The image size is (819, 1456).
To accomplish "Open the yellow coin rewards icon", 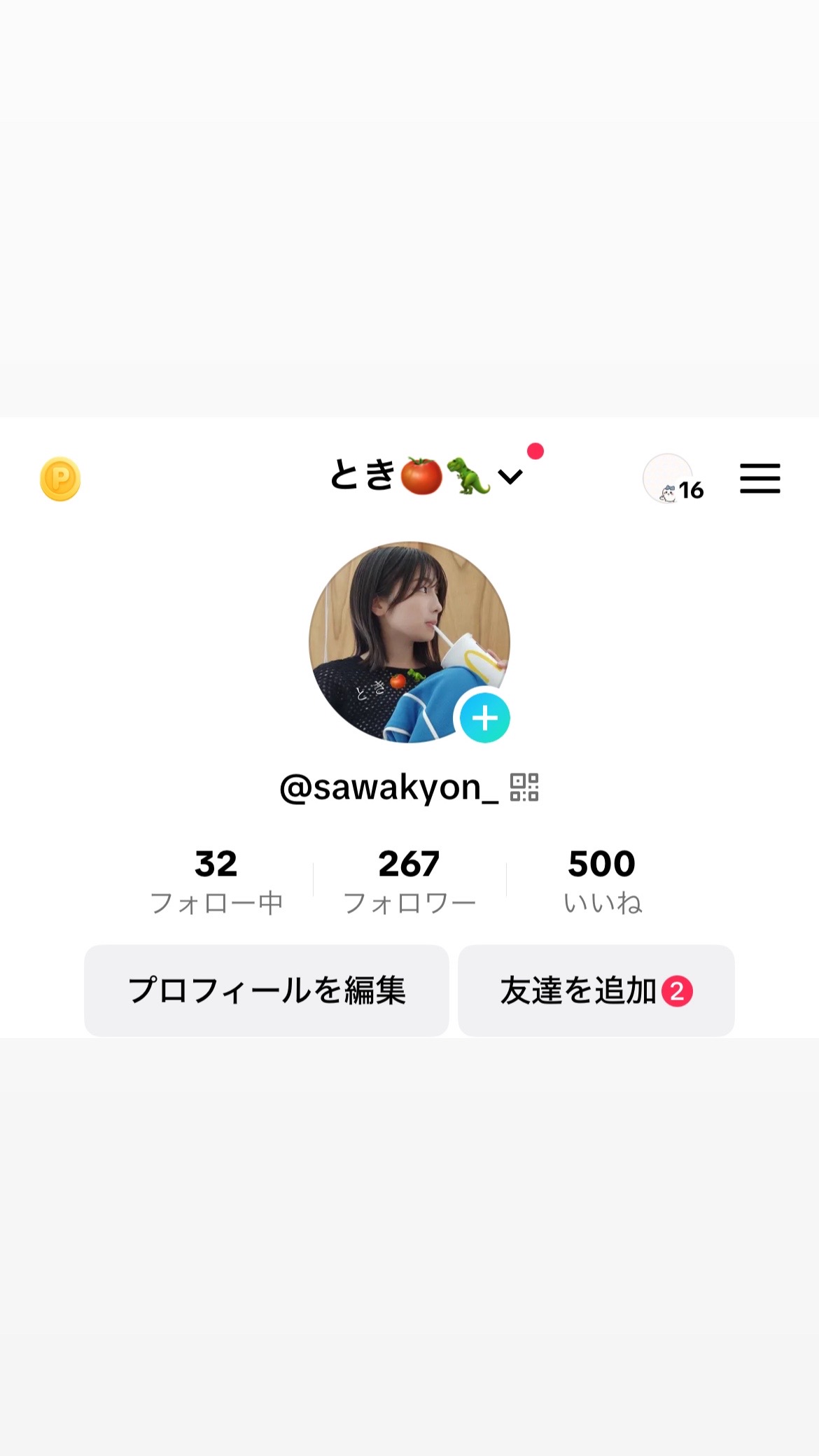I will (60, 479).
